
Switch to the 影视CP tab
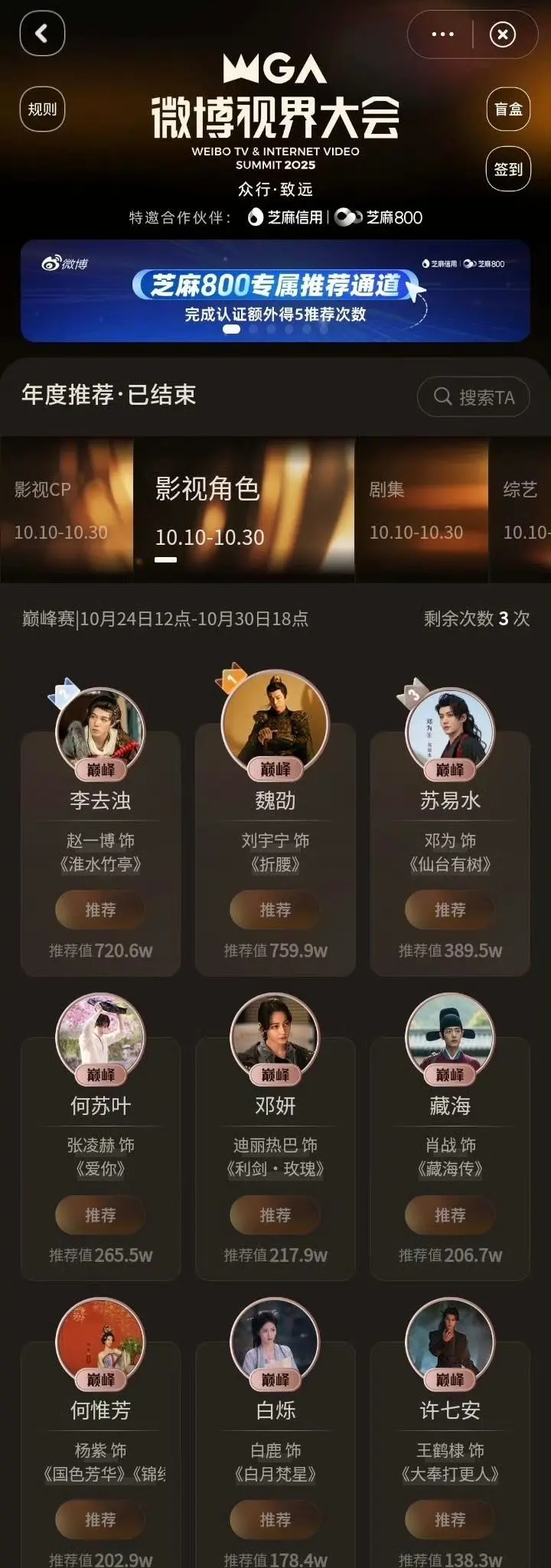[x=61, y=509]
